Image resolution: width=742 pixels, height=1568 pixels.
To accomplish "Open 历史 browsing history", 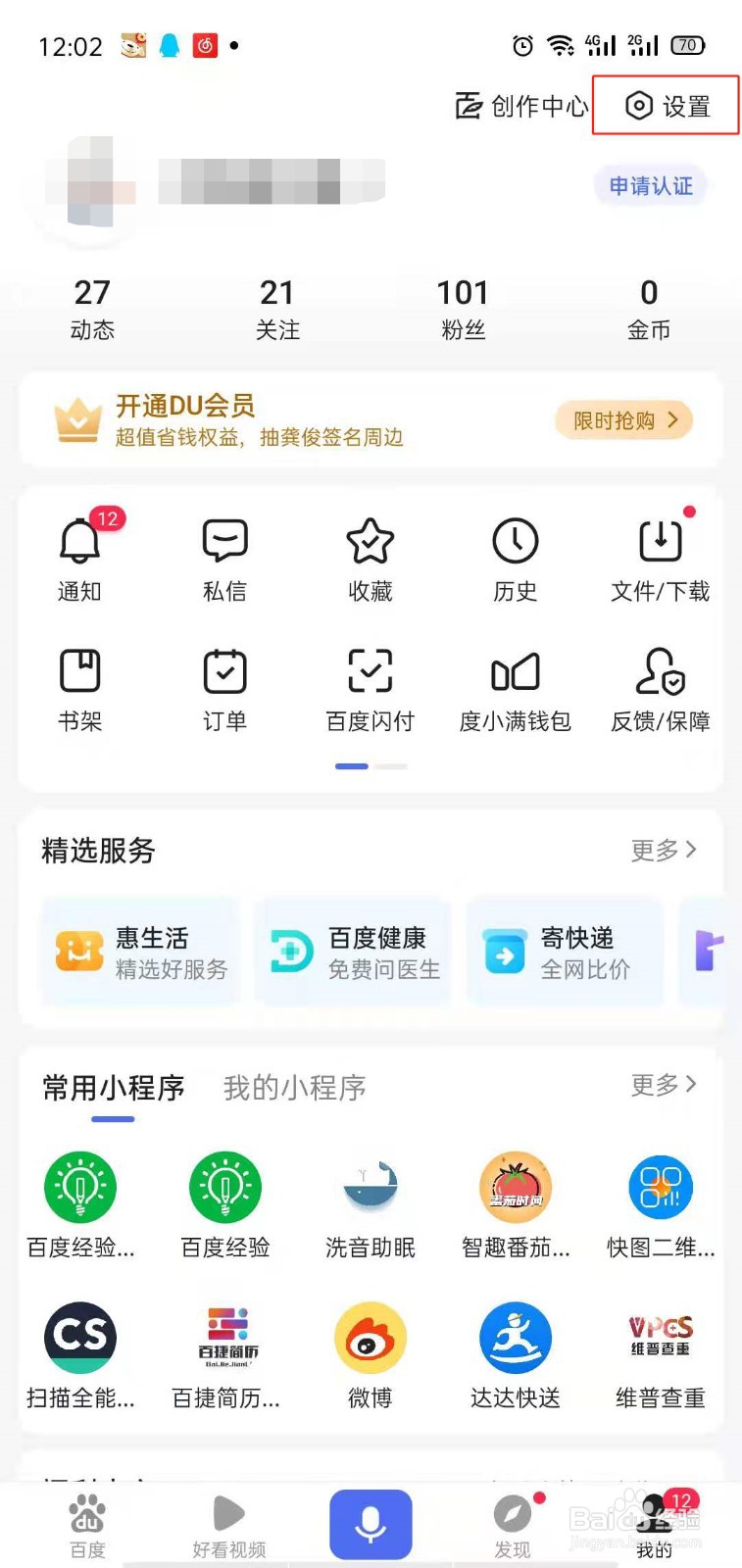I will click(x=515, y=556).
